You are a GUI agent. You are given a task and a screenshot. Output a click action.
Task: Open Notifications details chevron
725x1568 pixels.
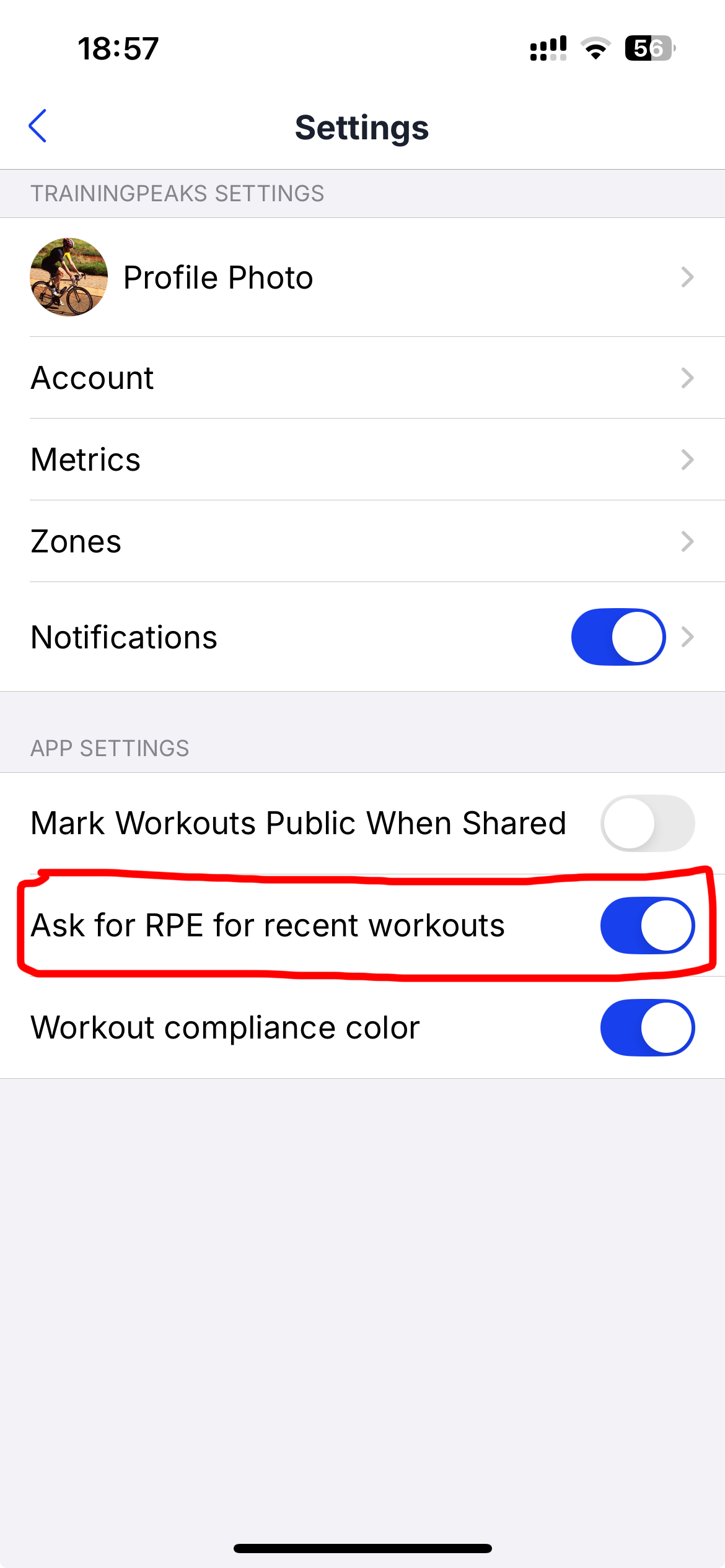tap(687, 637)
